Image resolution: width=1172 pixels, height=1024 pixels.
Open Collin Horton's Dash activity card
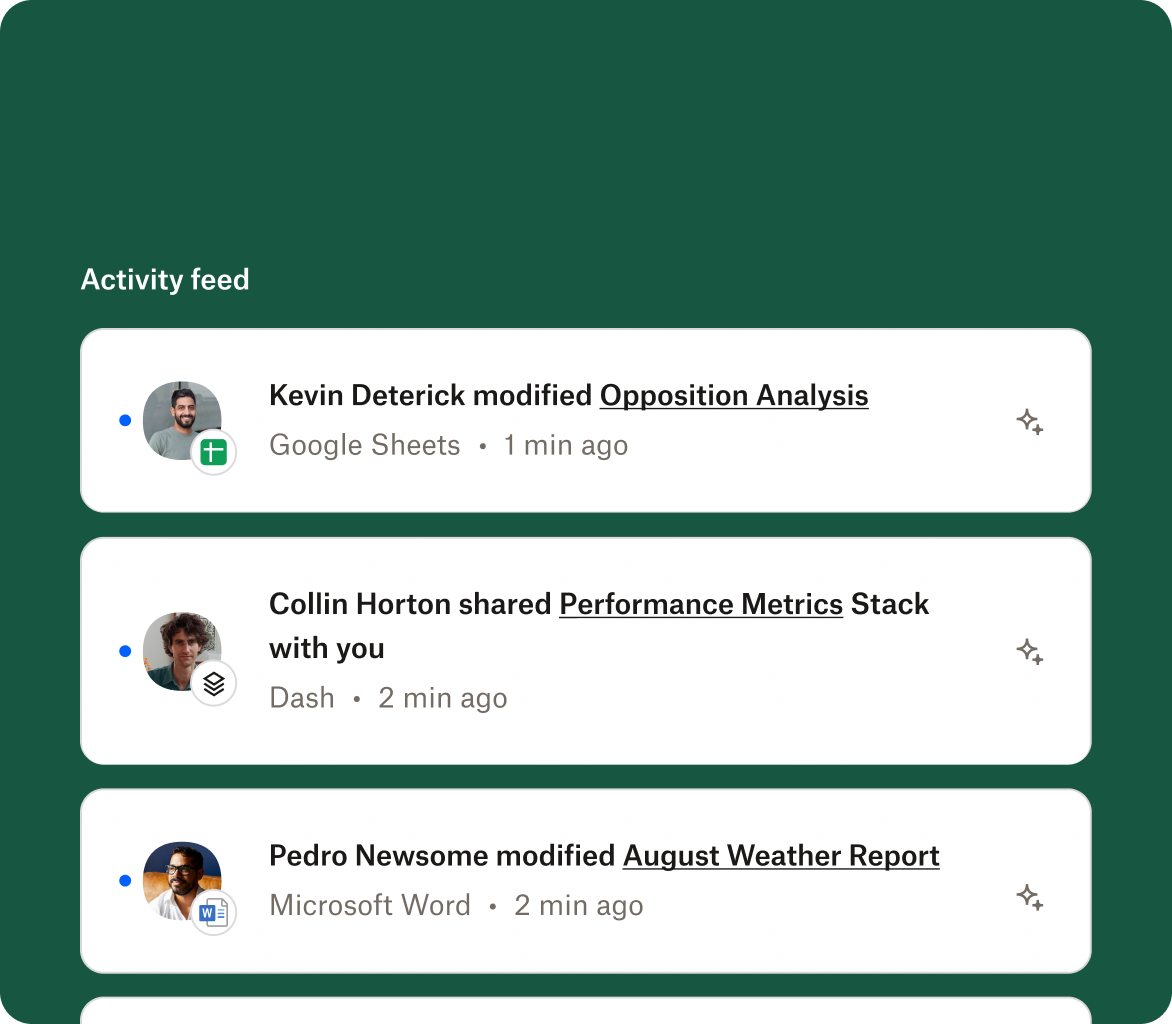[585, 651]
